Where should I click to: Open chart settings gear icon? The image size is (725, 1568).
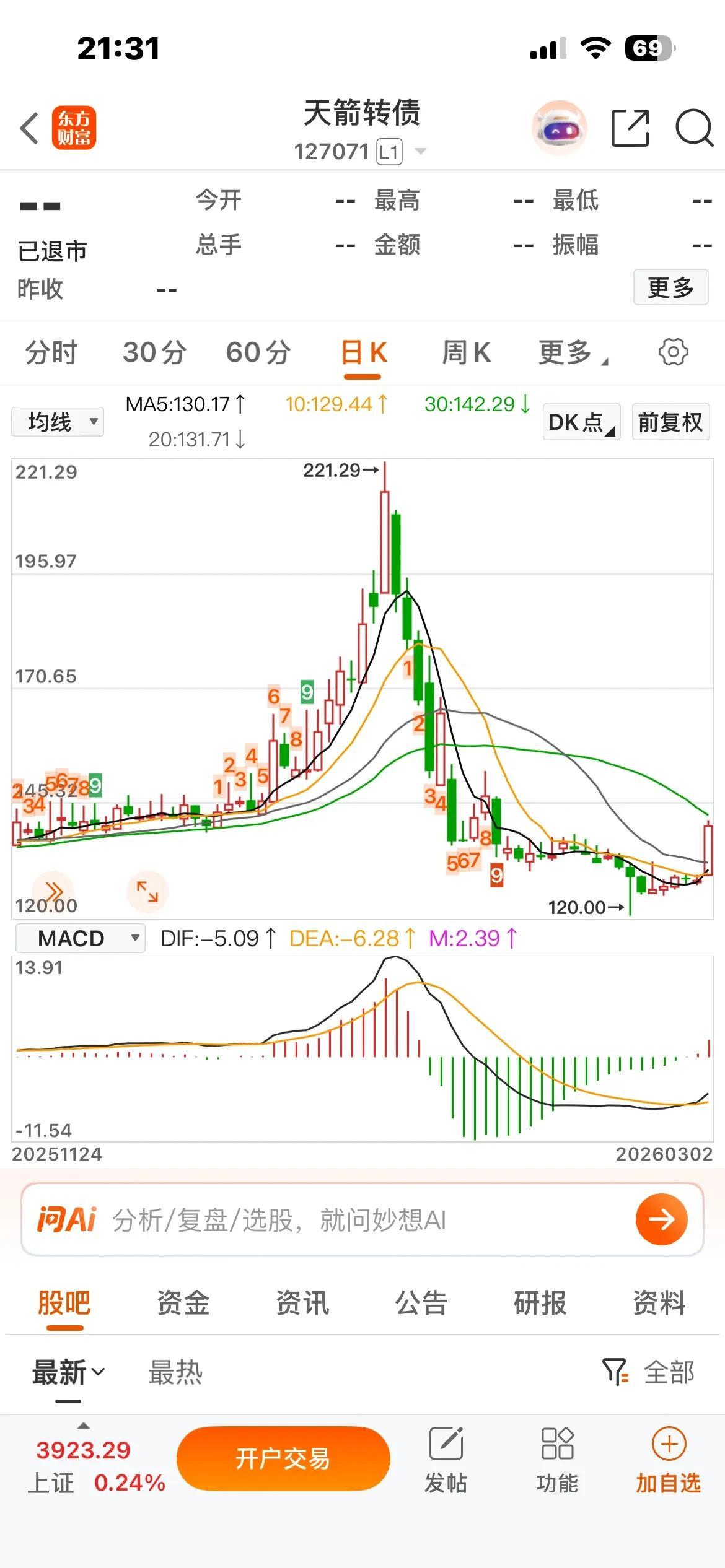673,352
